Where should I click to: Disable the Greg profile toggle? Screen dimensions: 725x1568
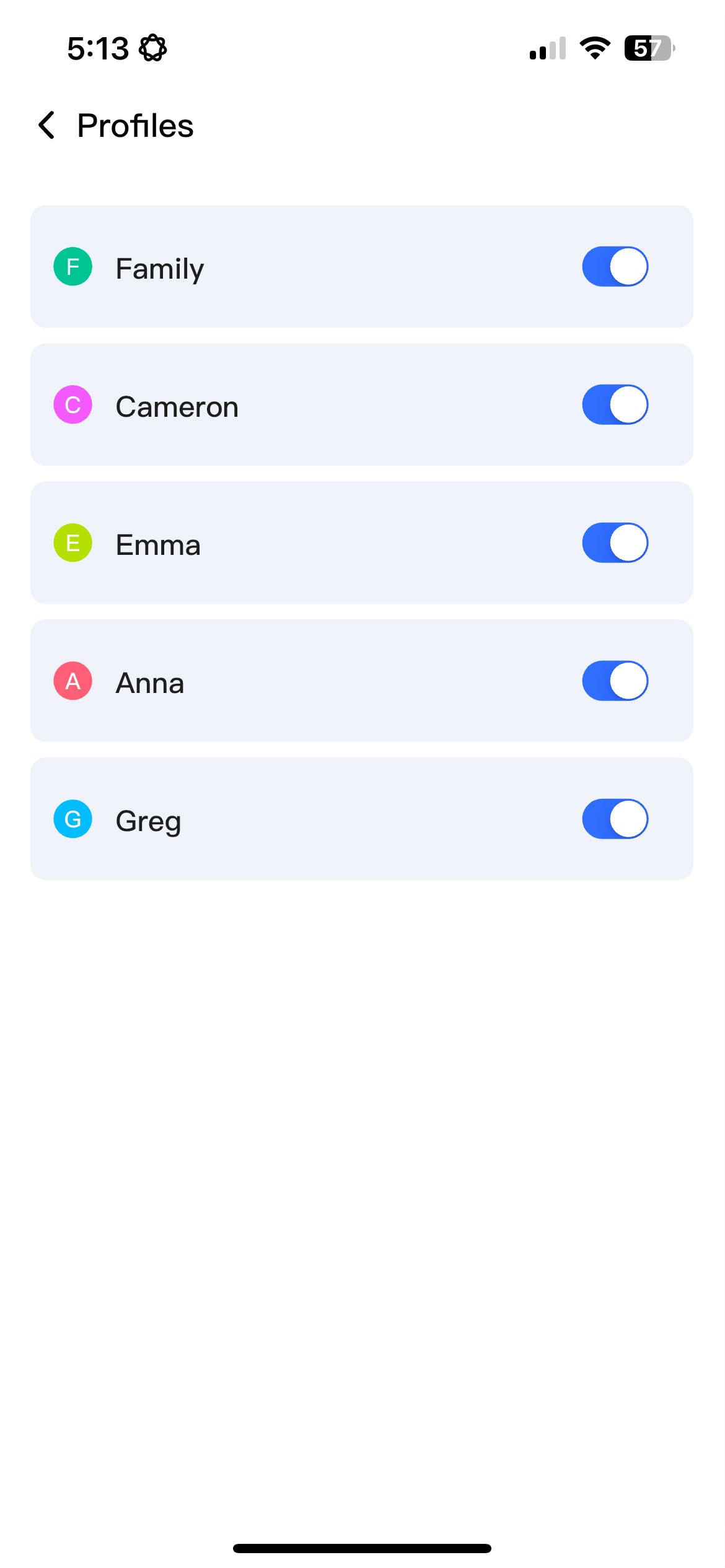(614, 819)
